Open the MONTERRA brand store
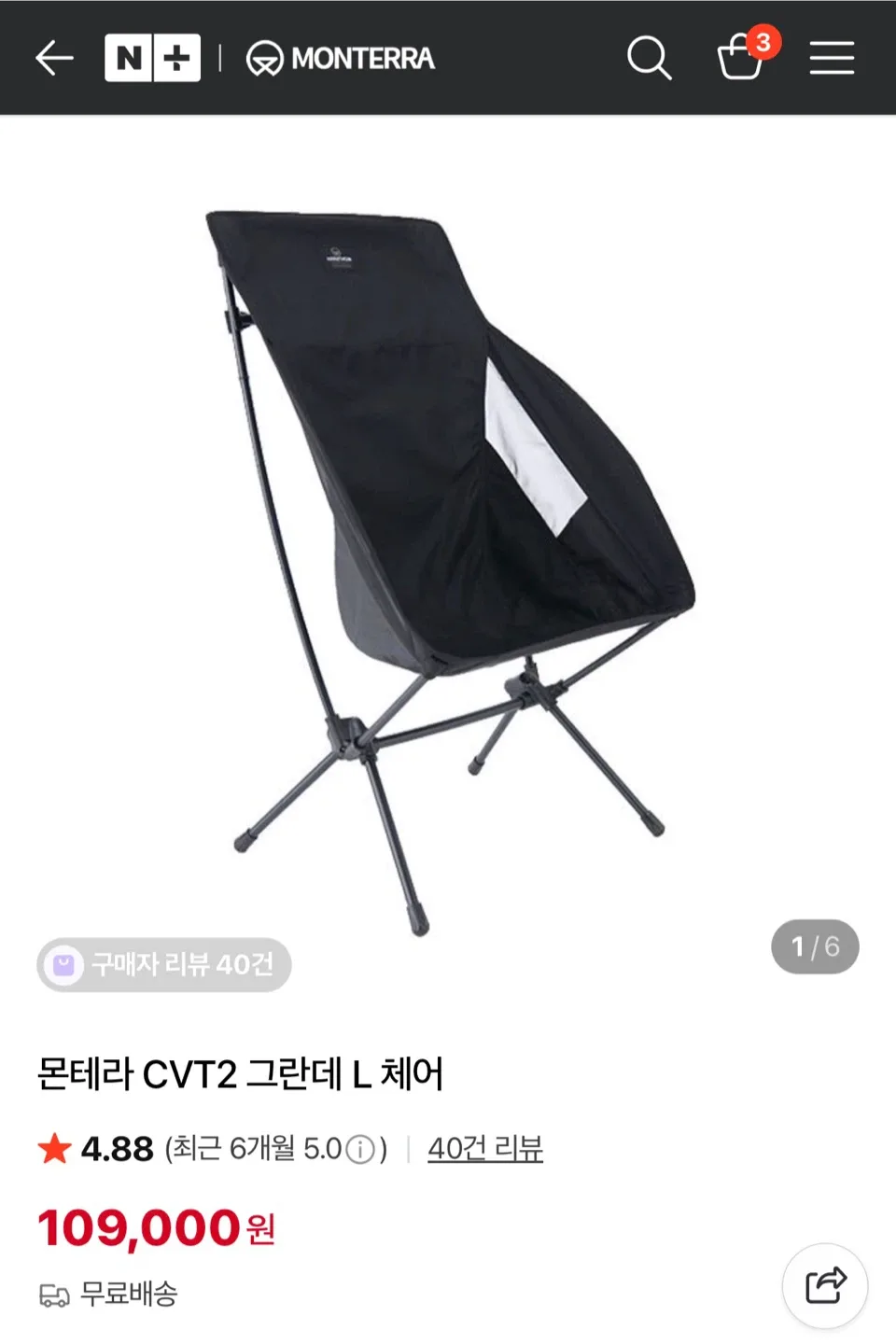896x1344 pixels. coord(341,58)
